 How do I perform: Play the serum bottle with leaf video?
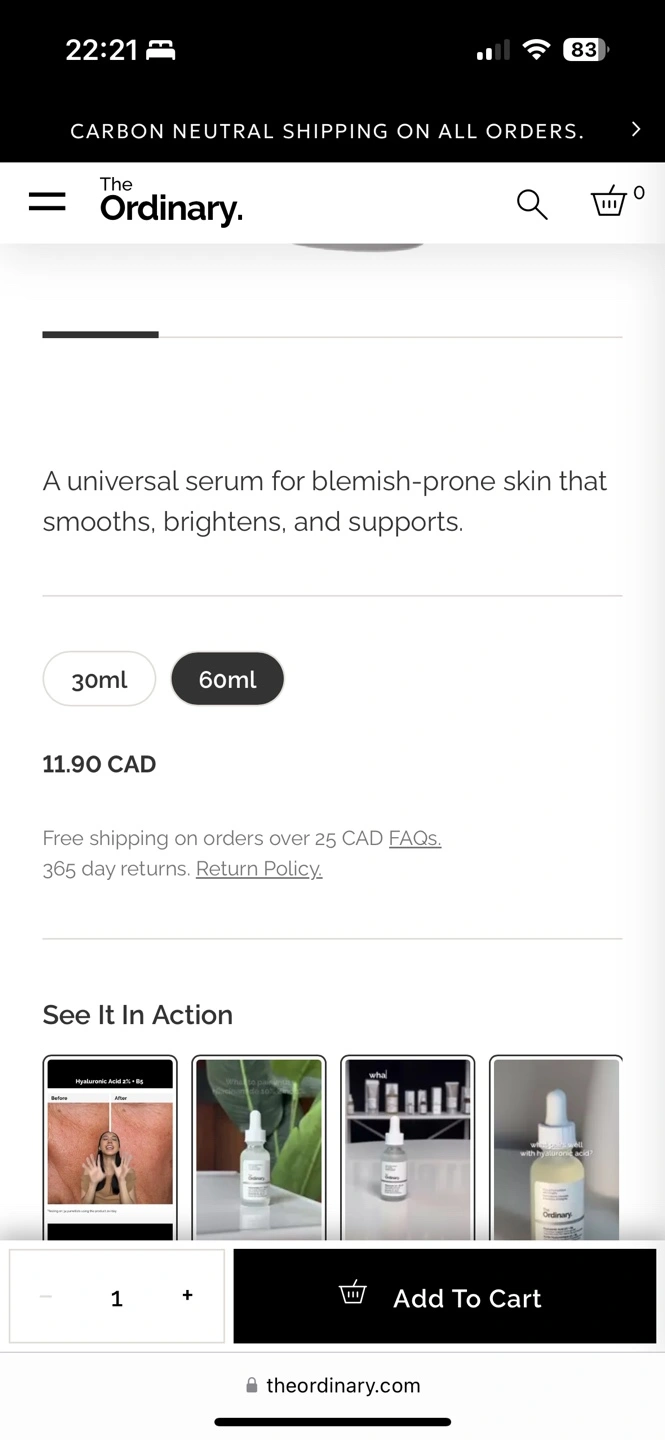click(x=259, y=1148)
